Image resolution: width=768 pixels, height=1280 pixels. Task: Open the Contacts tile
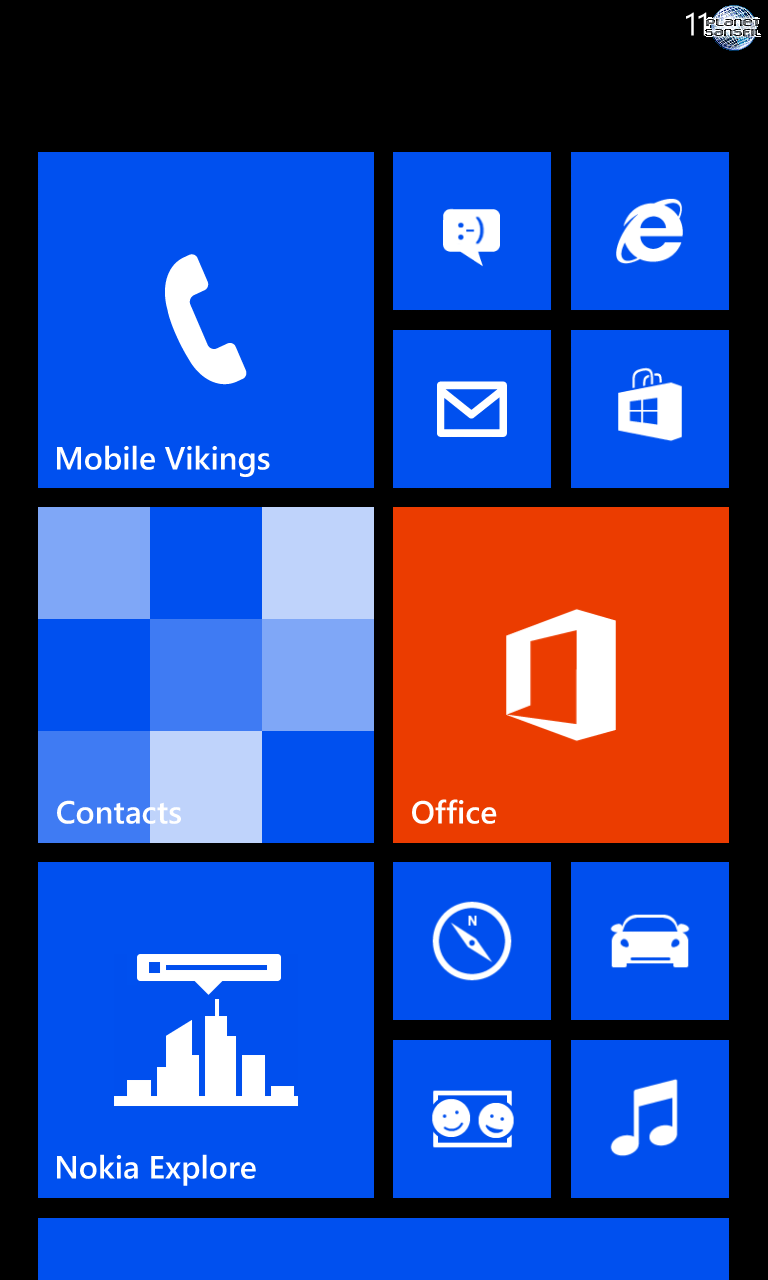(206, 675)
